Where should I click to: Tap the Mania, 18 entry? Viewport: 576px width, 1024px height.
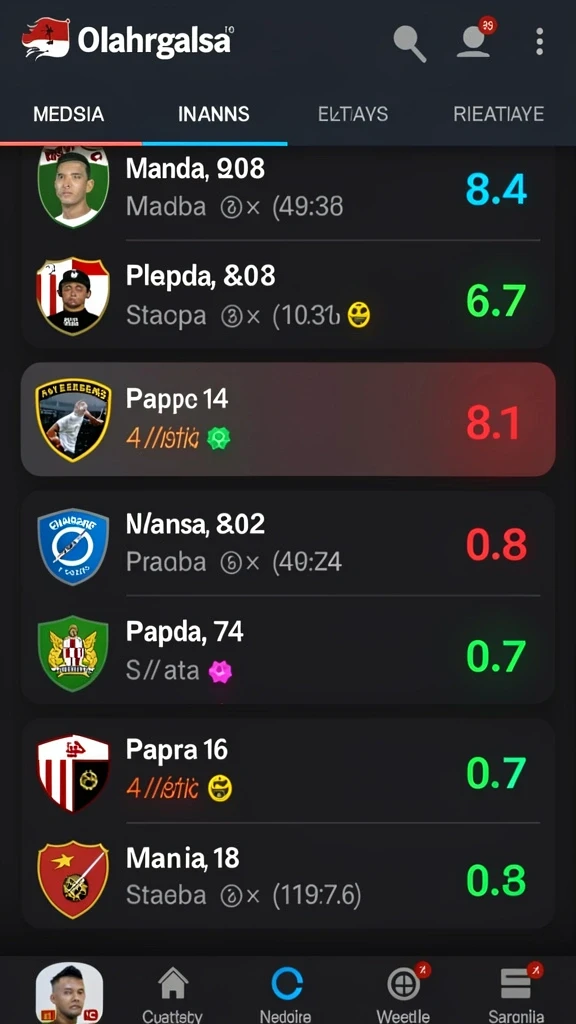[288, 876]
